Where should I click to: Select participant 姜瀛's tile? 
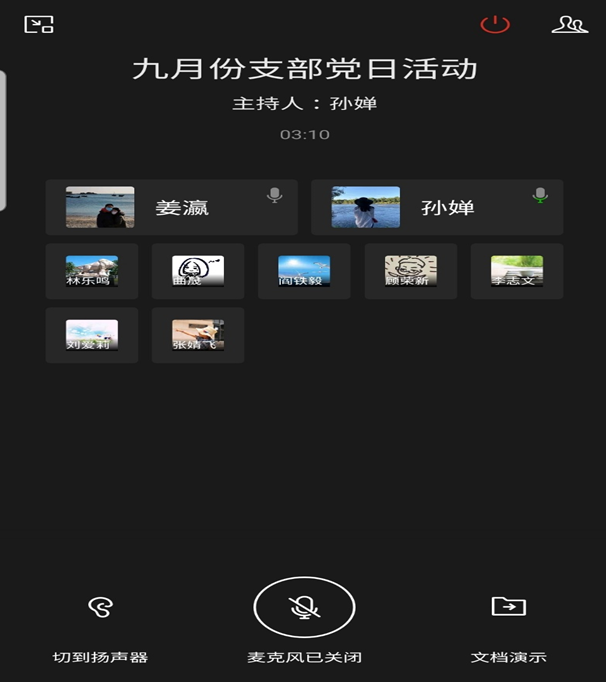click(171, 207)
